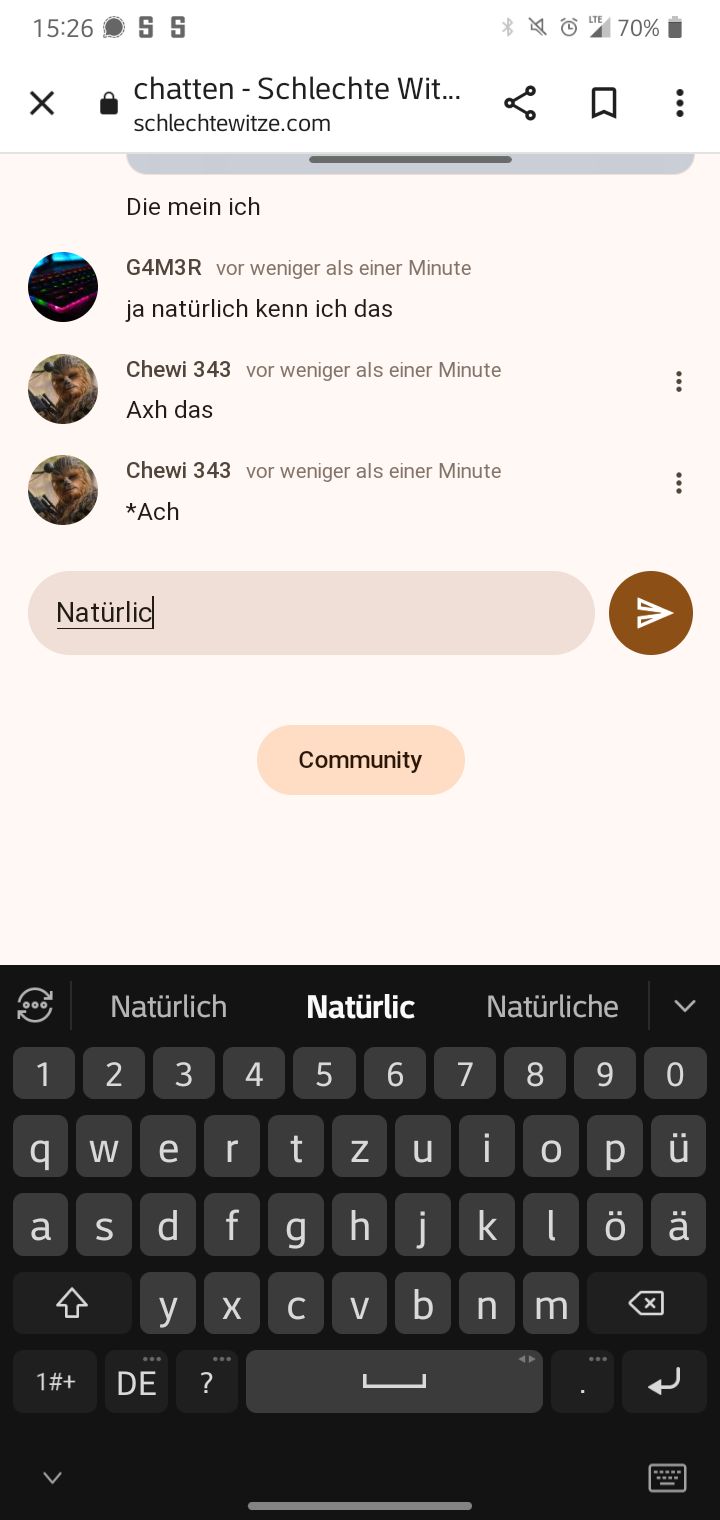Expand the keyboard suggestion list

685,1006
